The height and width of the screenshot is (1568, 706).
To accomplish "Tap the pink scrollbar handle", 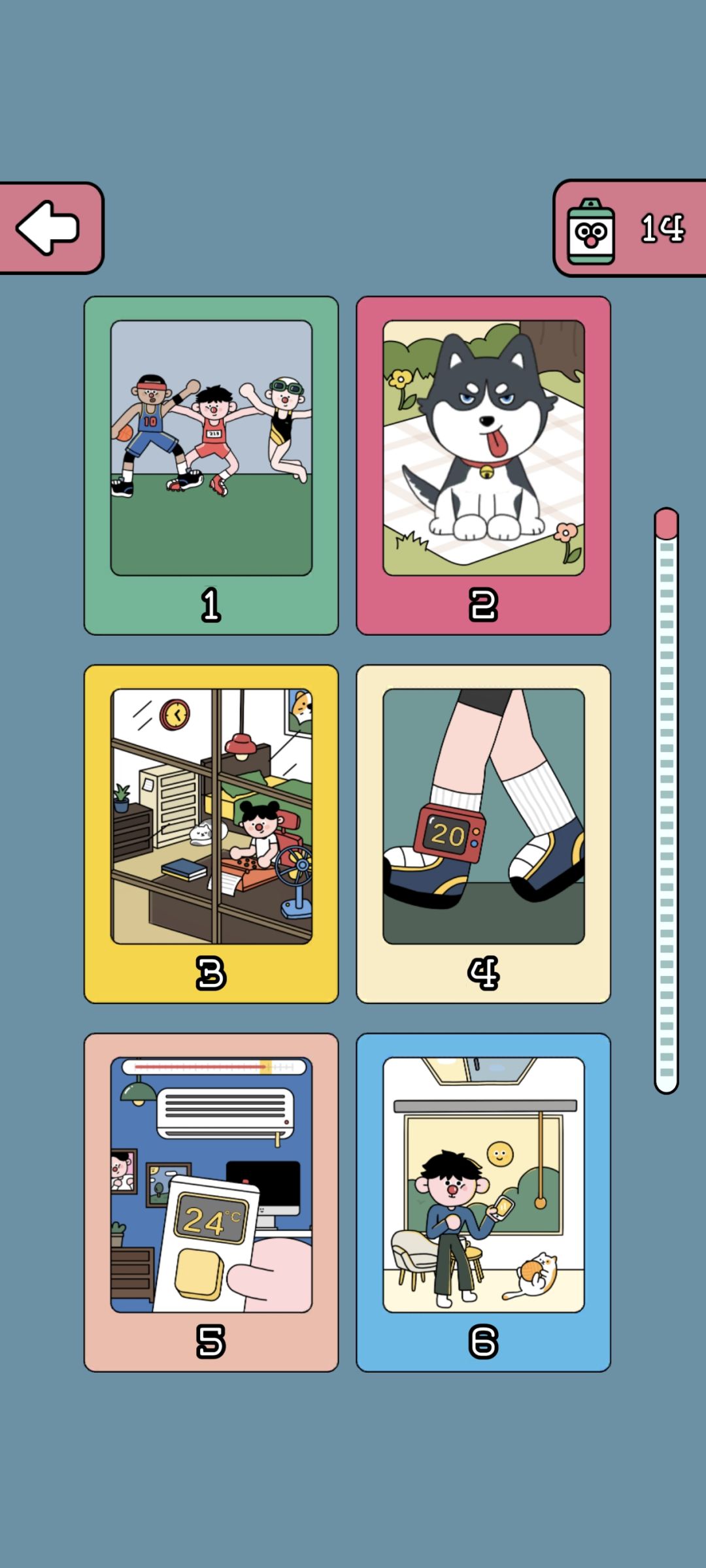I will click(x=666, y=523).
